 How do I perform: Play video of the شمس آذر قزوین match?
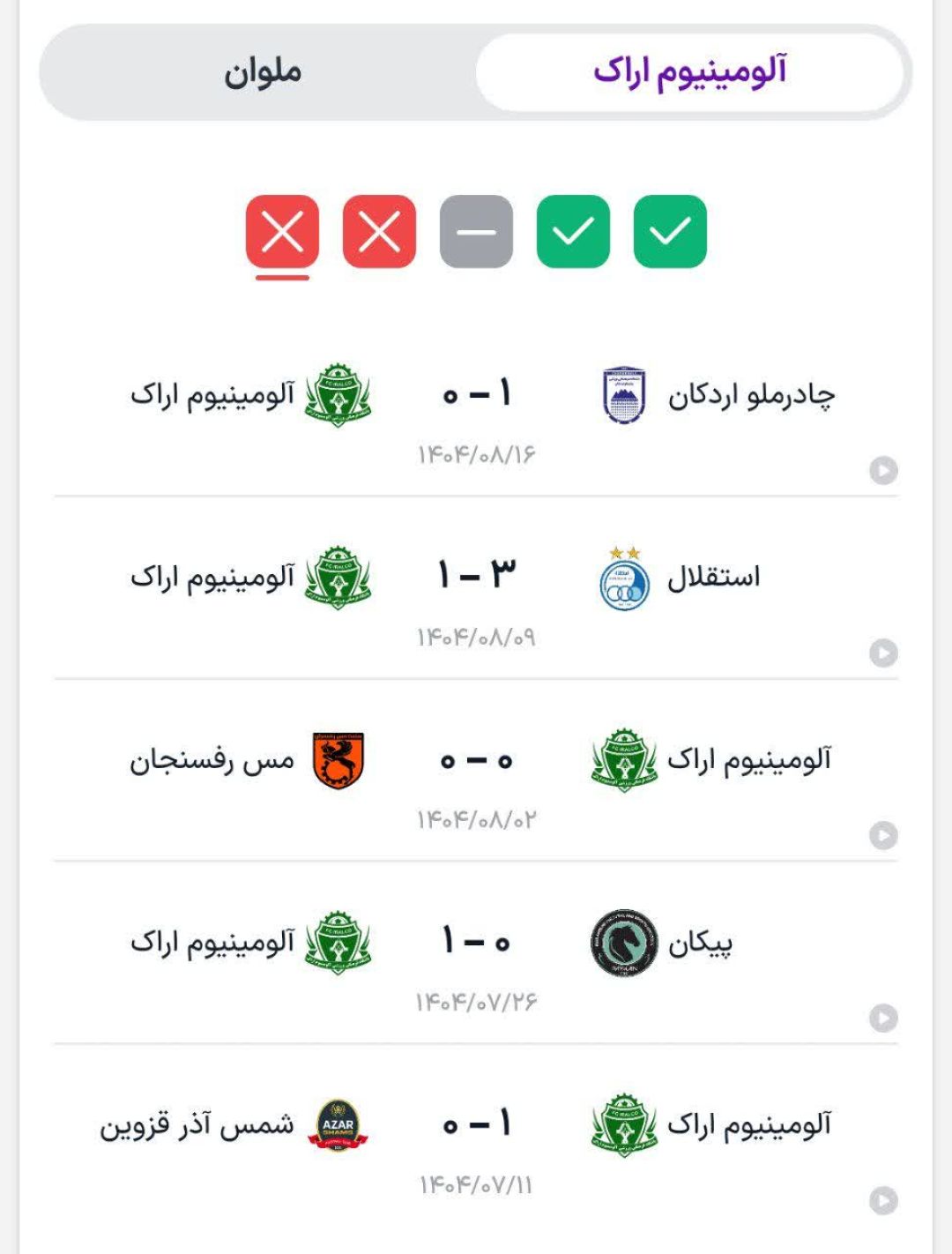(x=883, y=1200)
